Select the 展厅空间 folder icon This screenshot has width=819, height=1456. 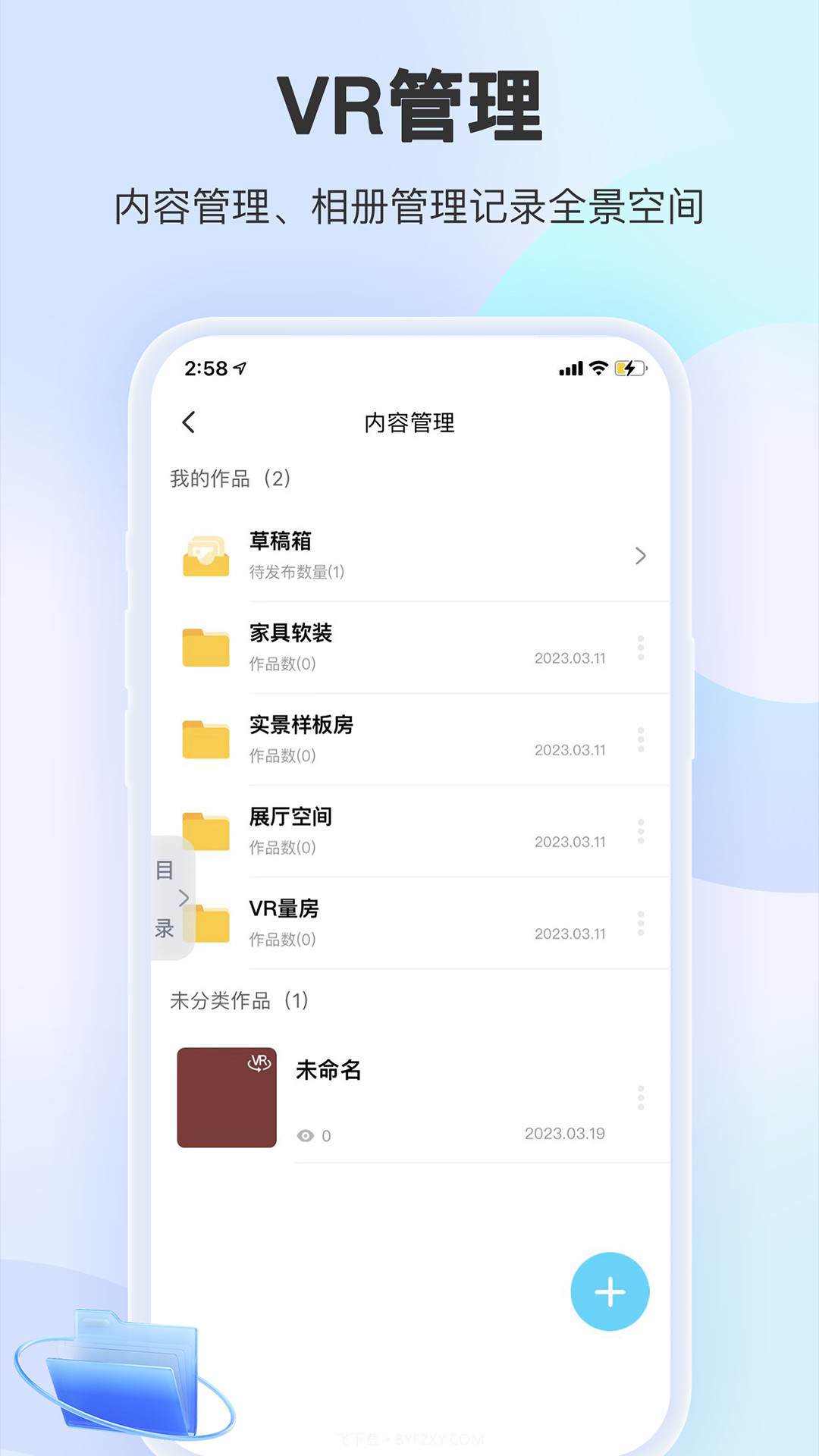(x=206, y=832)
